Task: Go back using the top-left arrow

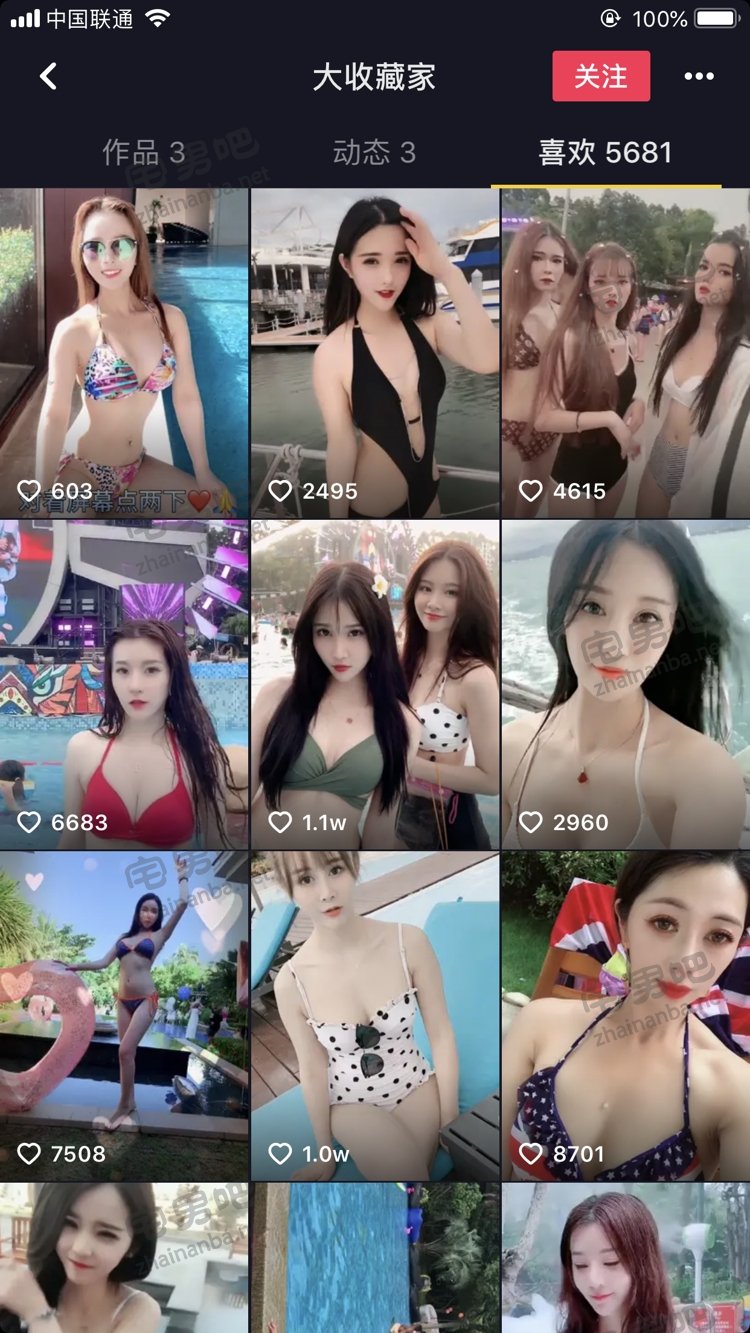Action: coord(48,77)
